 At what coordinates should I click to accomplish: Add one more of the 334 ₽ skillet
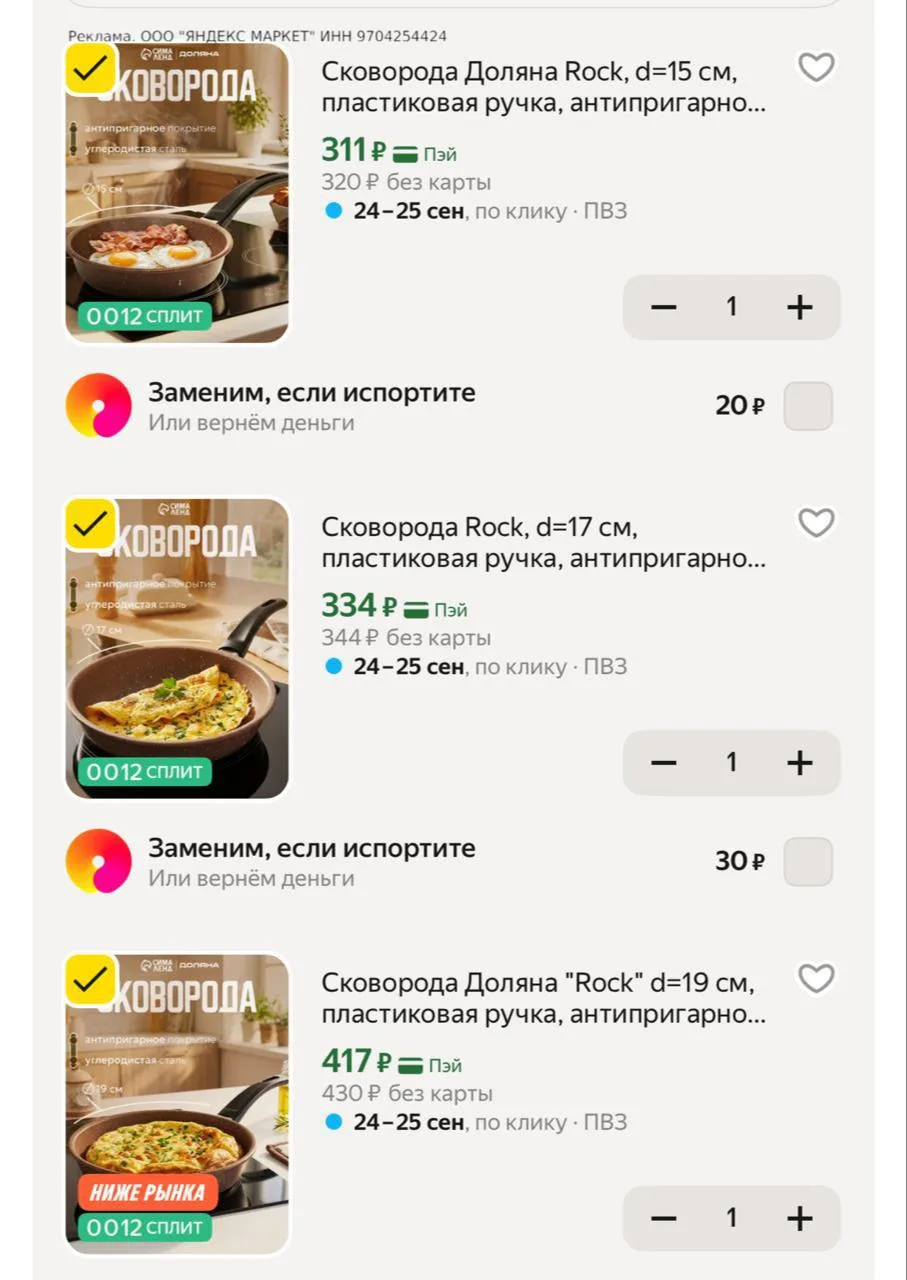[799, 763]
